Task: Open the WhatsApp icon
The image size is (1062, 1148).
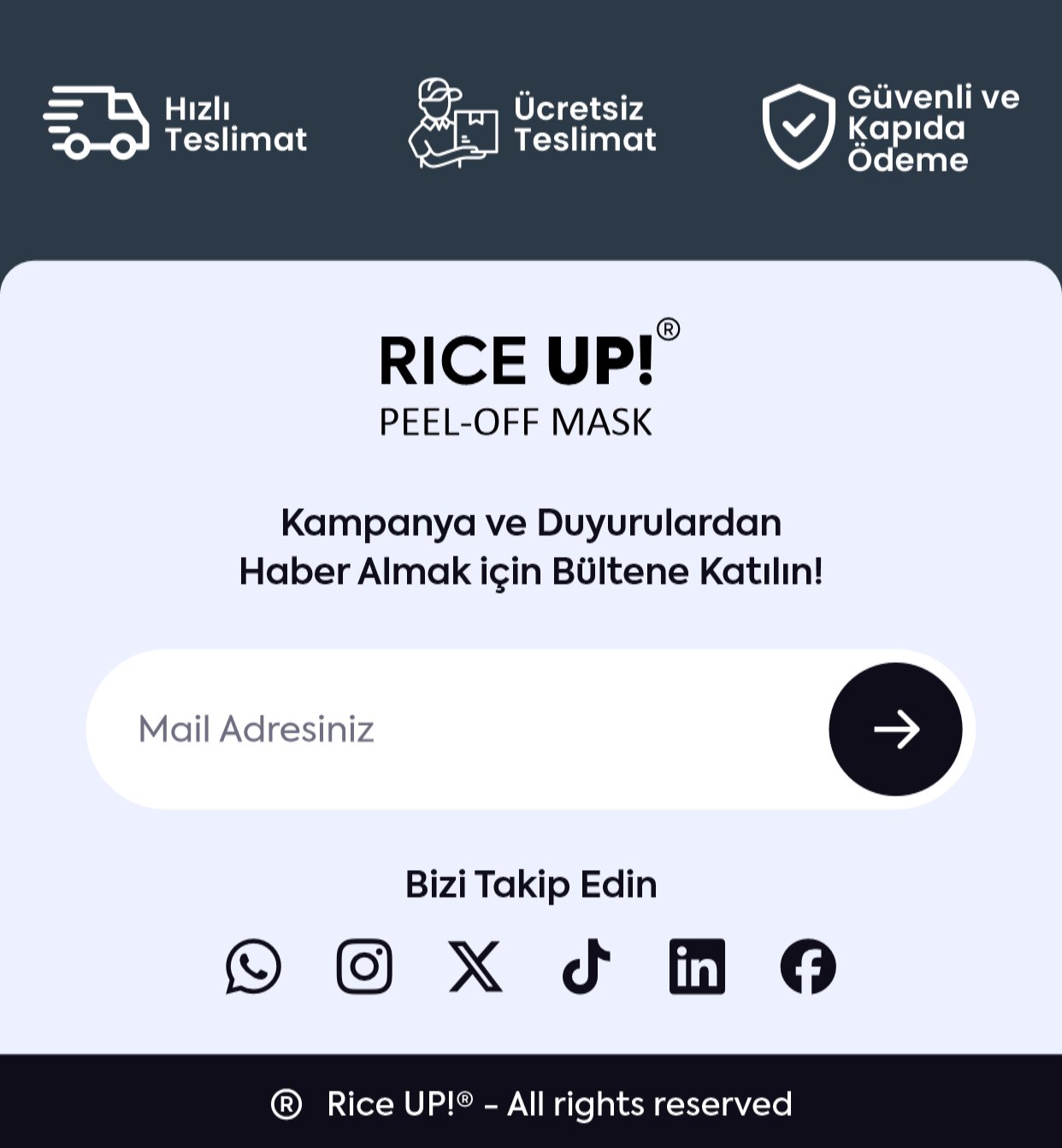Action: [x=253, y=967]
